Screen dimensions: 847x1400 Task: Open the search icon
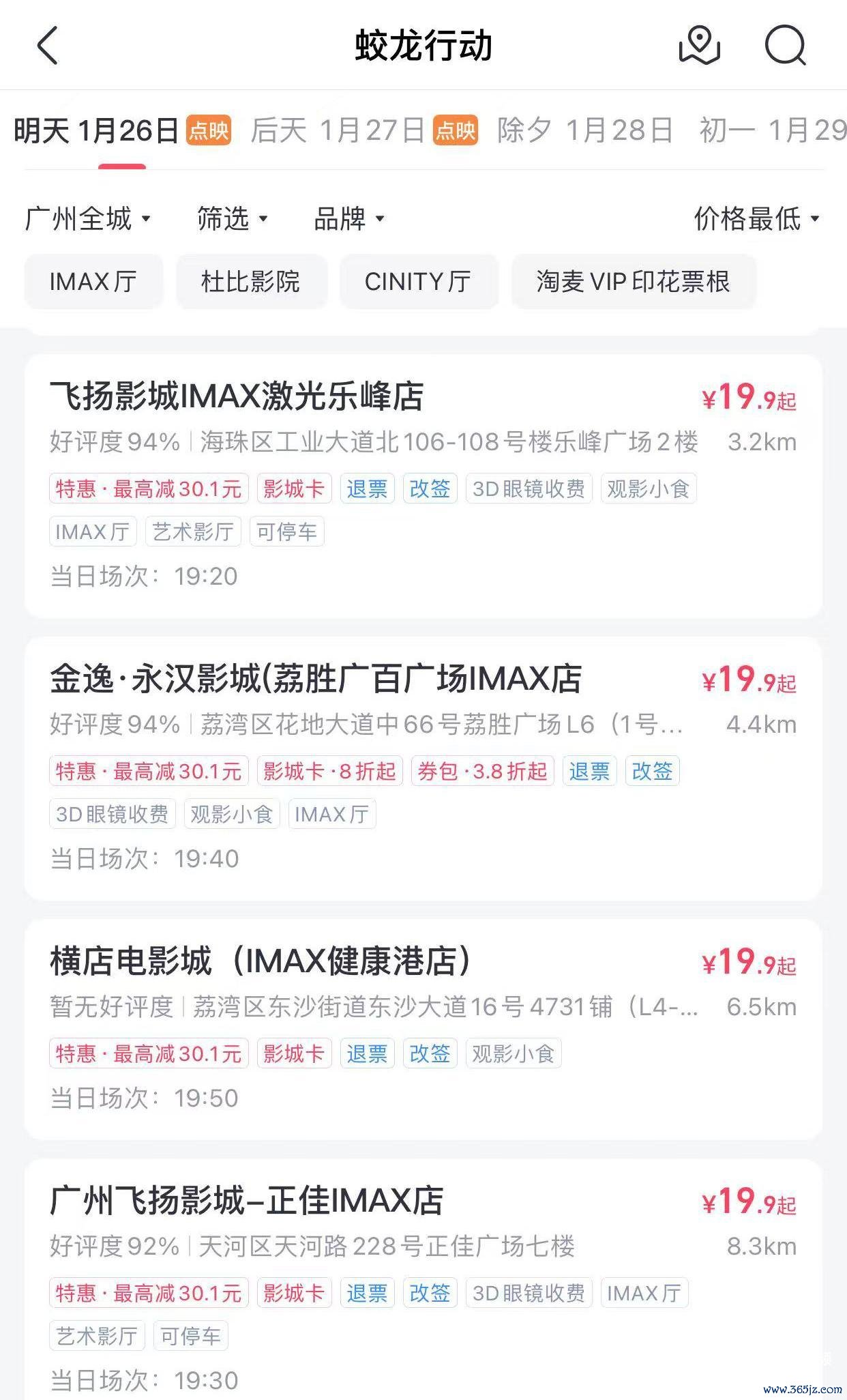click(x=786, y=46)
